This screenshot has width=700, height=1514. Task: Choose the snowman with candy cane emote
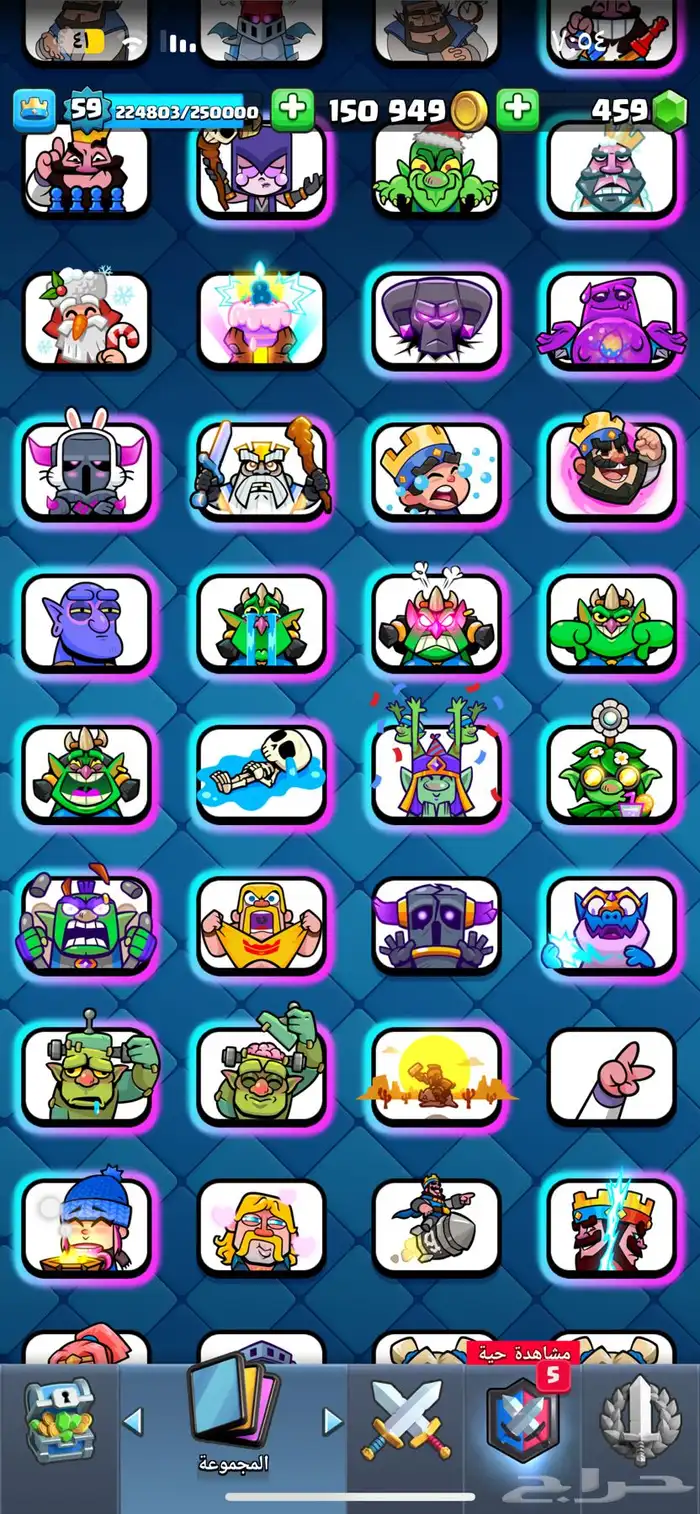coord(86,318)
